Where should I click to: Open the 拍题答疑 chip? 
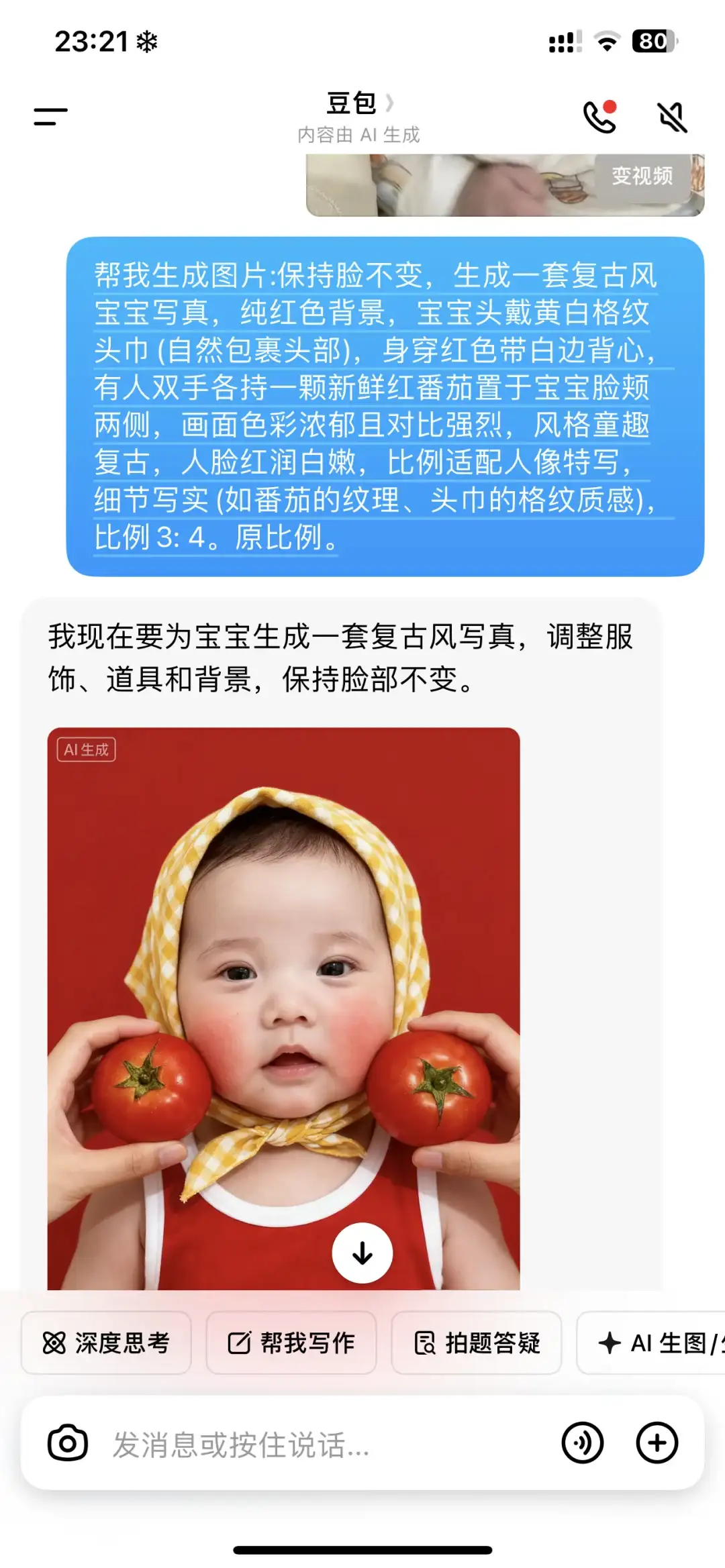477,1343
